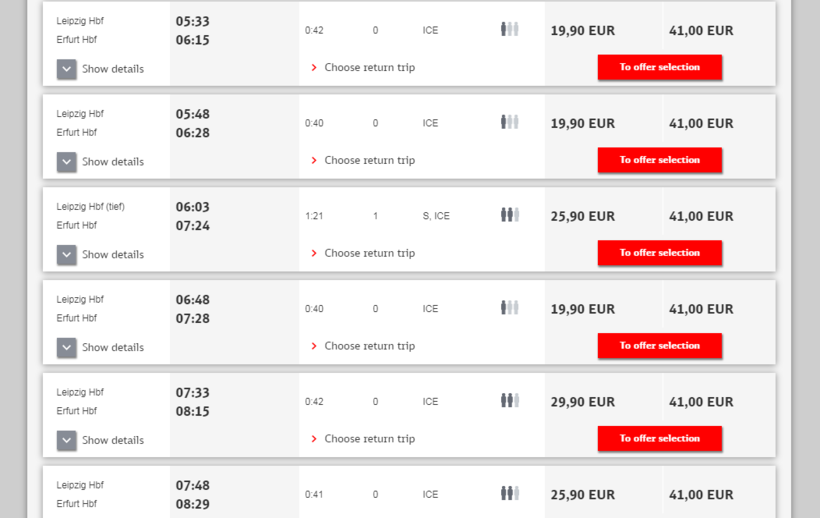Open offer selection for the 05:33 trip
The width and height of the screenshot is (820, 518).
659,68
